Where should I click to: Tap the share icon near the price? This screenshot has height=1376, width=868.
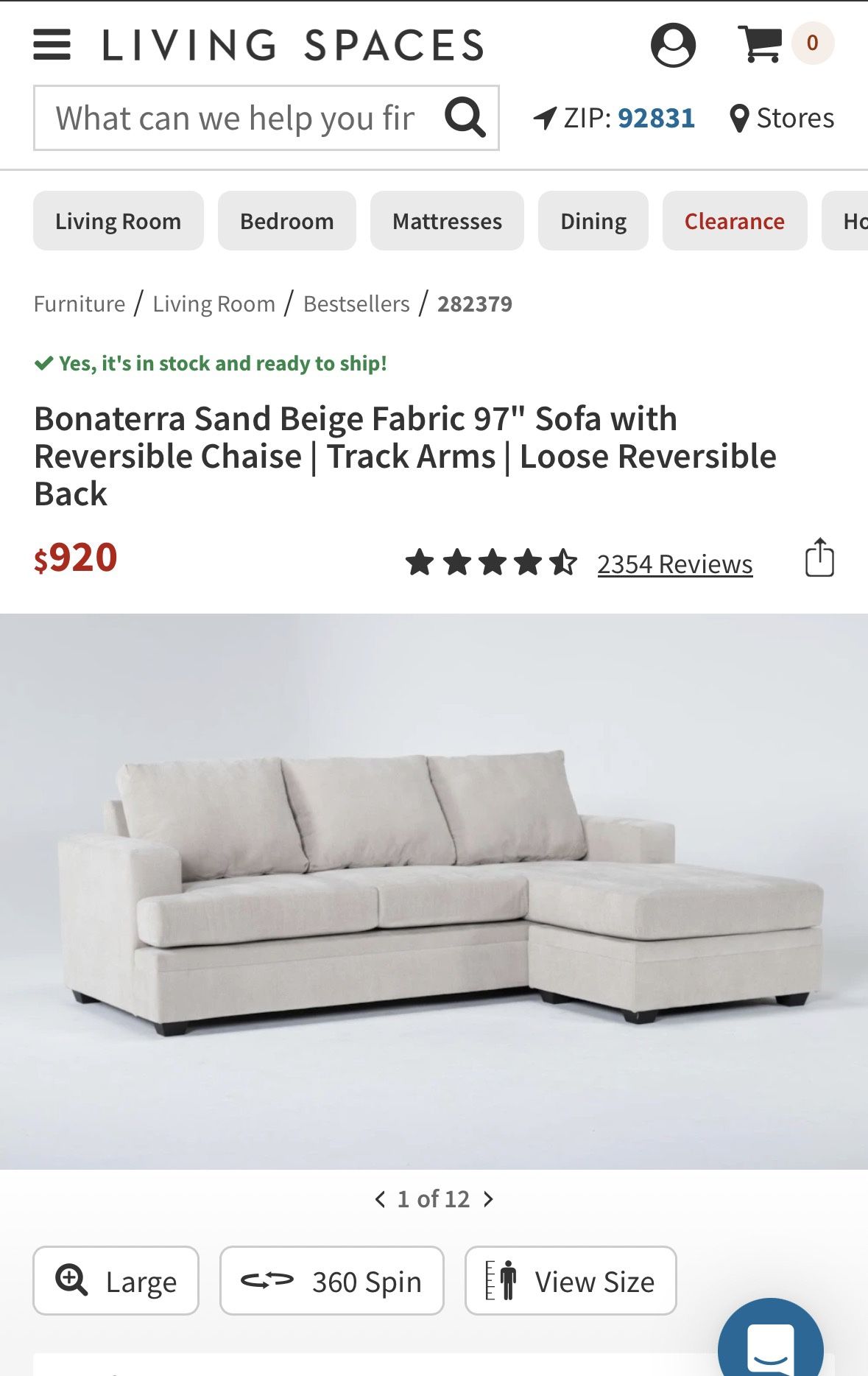[819, 558]
